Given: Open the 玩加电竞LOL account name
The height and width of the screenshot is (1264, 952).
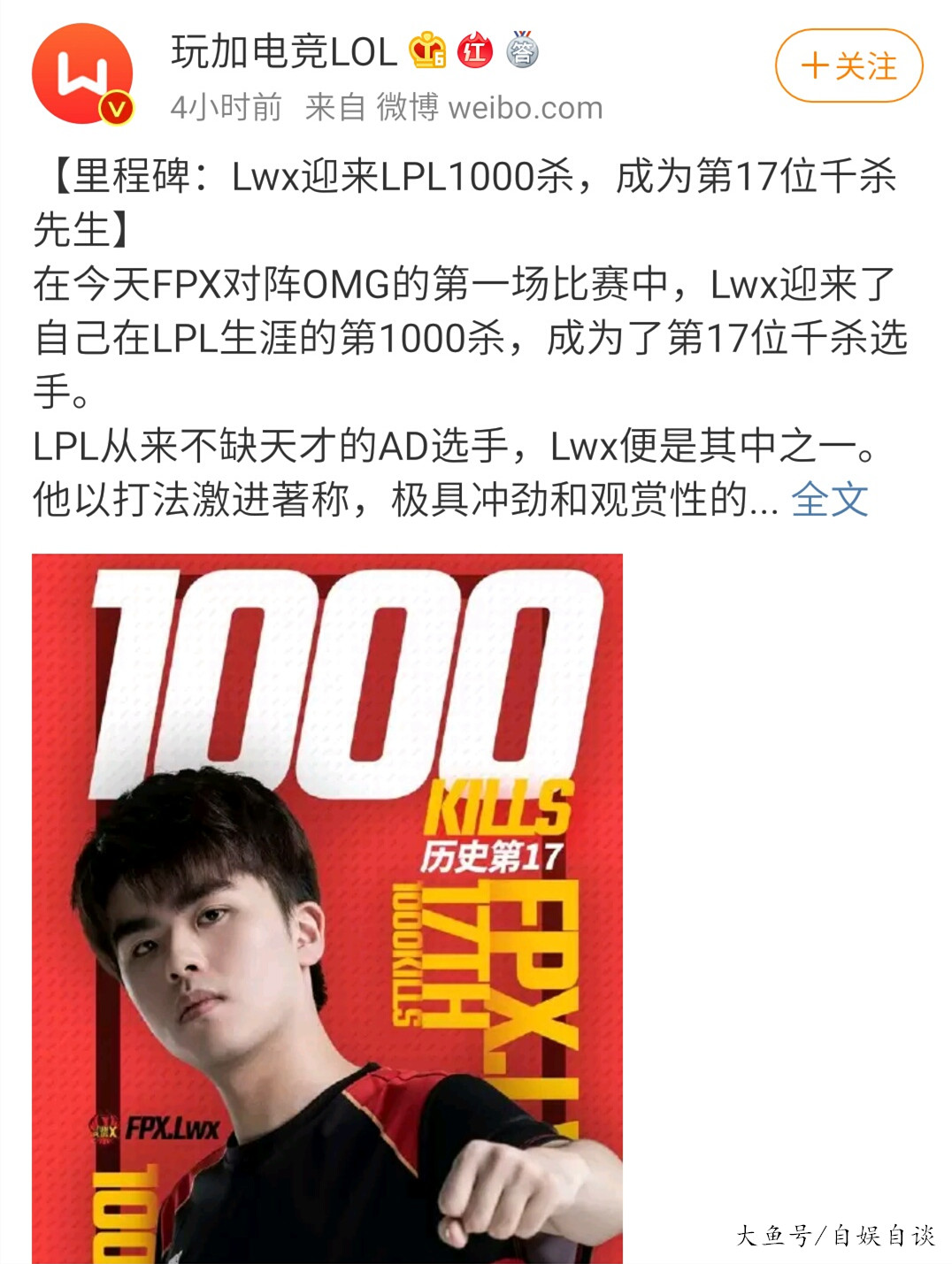Looking at the screenshot, I should tap(283, 52).
